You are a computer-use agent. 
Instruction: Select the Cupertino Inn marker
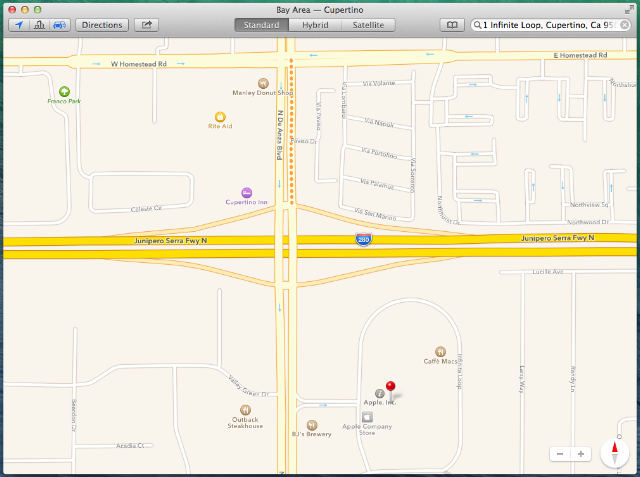coord(247,193)
